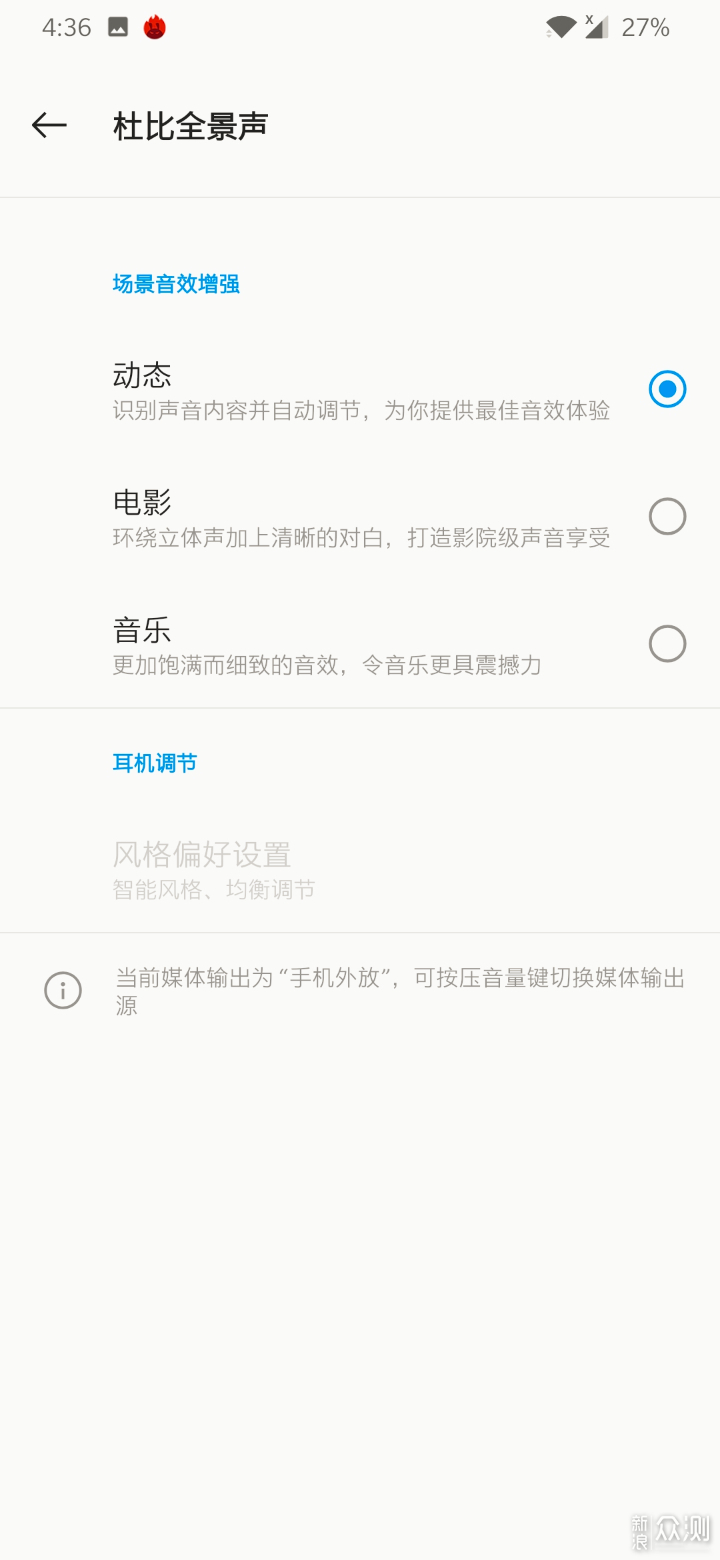Choose the 电影 sound mode
Image resolution: width=720 pixels, height=1560 pixels.
point(667,516)
